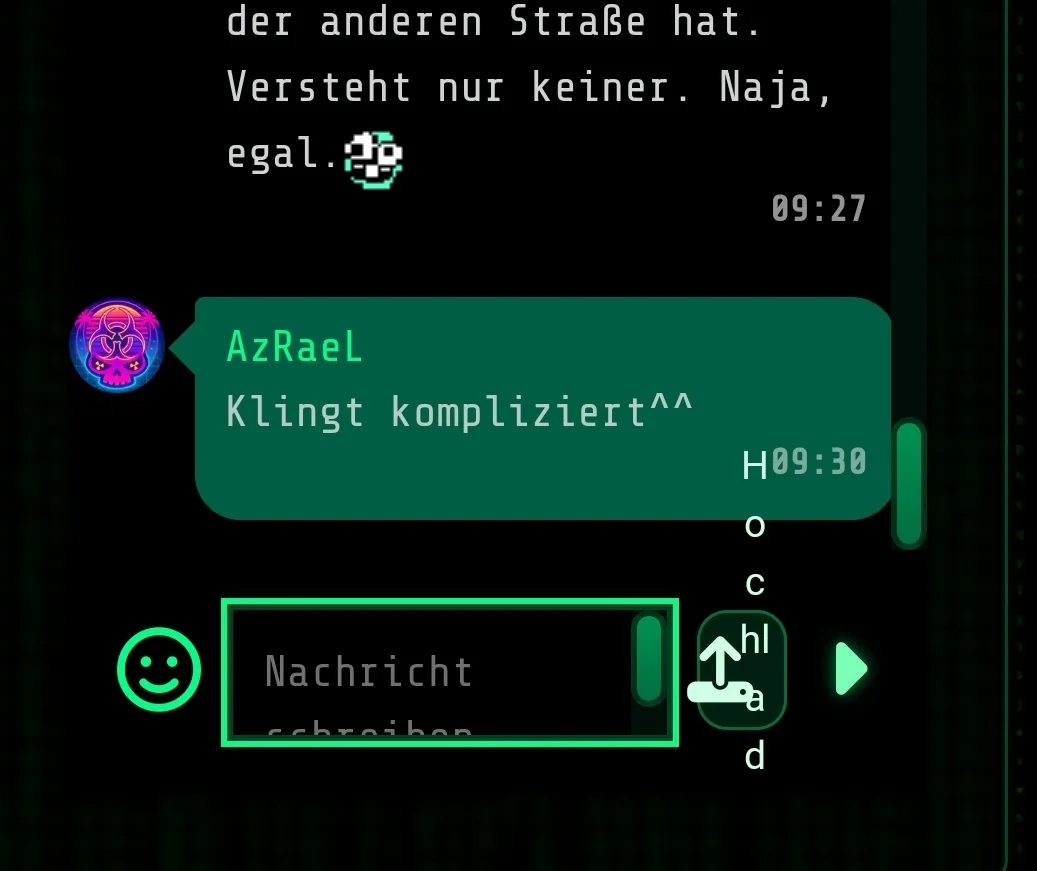Tap the Hochladen upload button
The image size is (1037, 871).
coord(741,669)
